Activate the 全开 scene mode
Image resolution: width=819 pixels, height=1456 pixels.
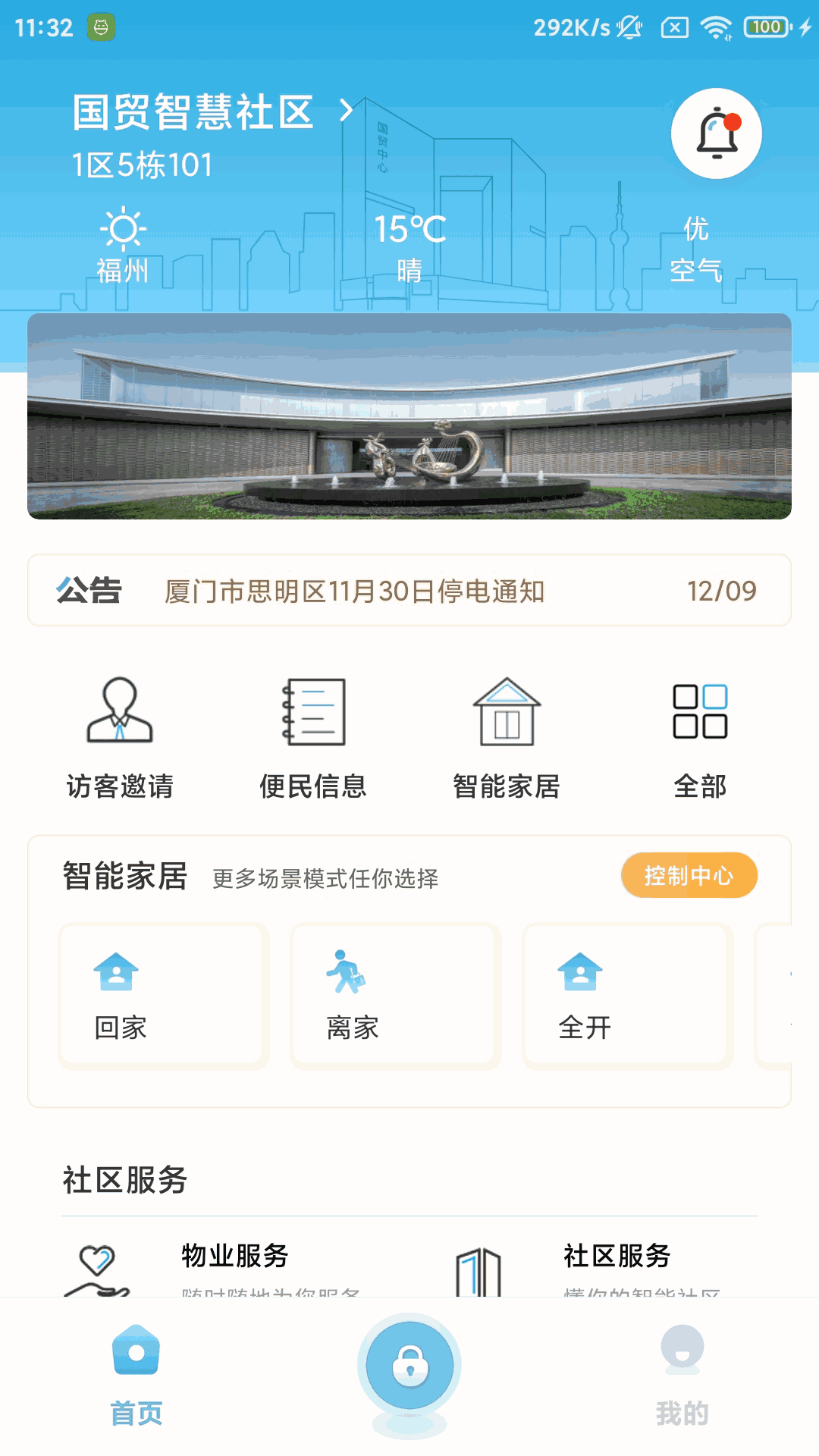[628, 996]
